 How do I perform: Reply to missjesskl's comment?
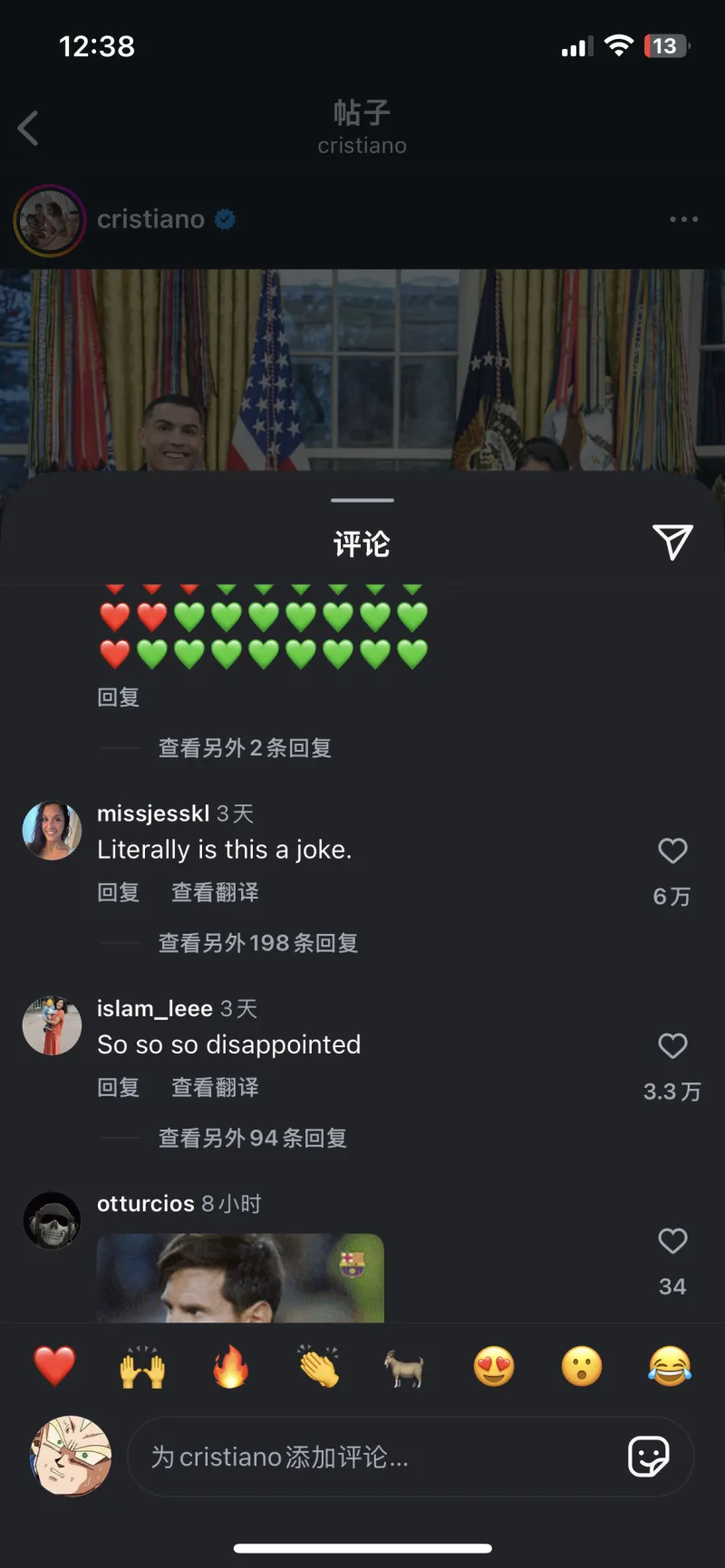click(119, 892)
